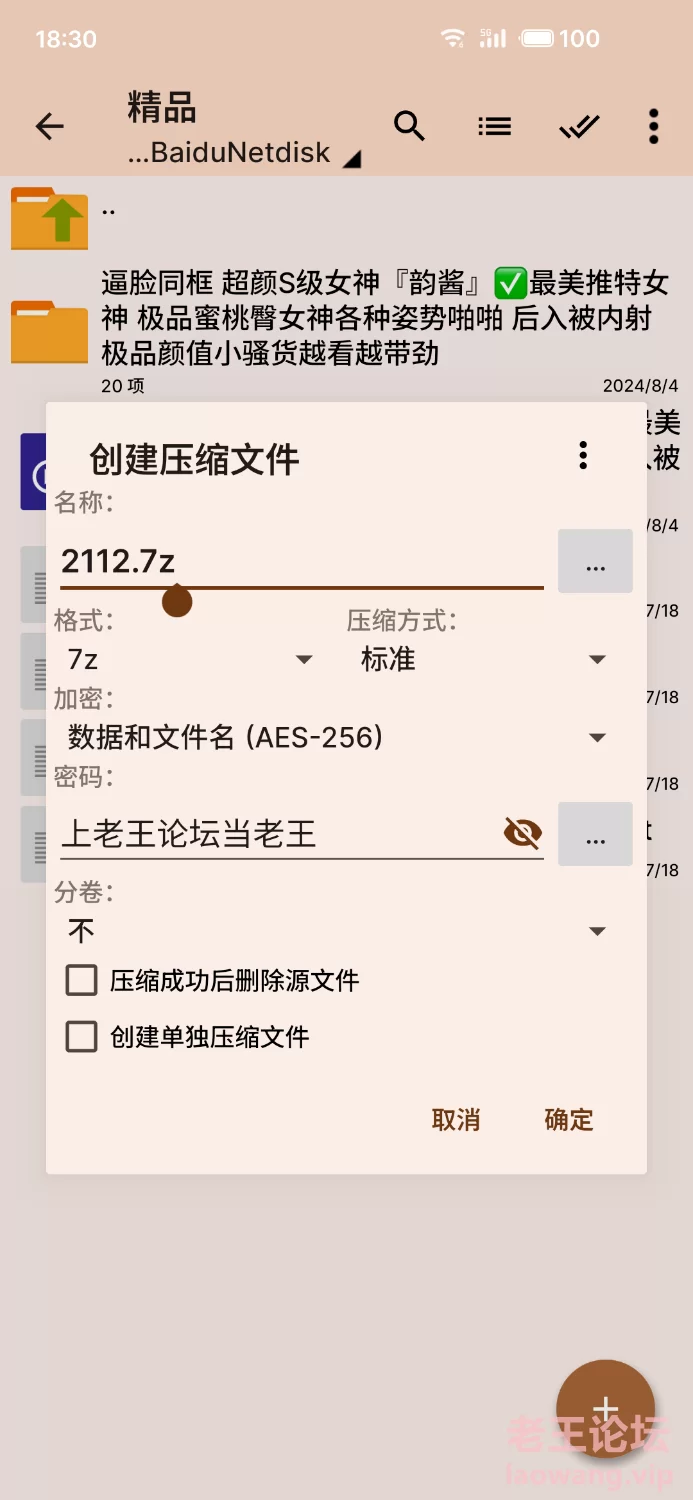This screenshot has height=1500, width=693.
Task: Open the AES-256 encryption dropdown
Action: 336,738
